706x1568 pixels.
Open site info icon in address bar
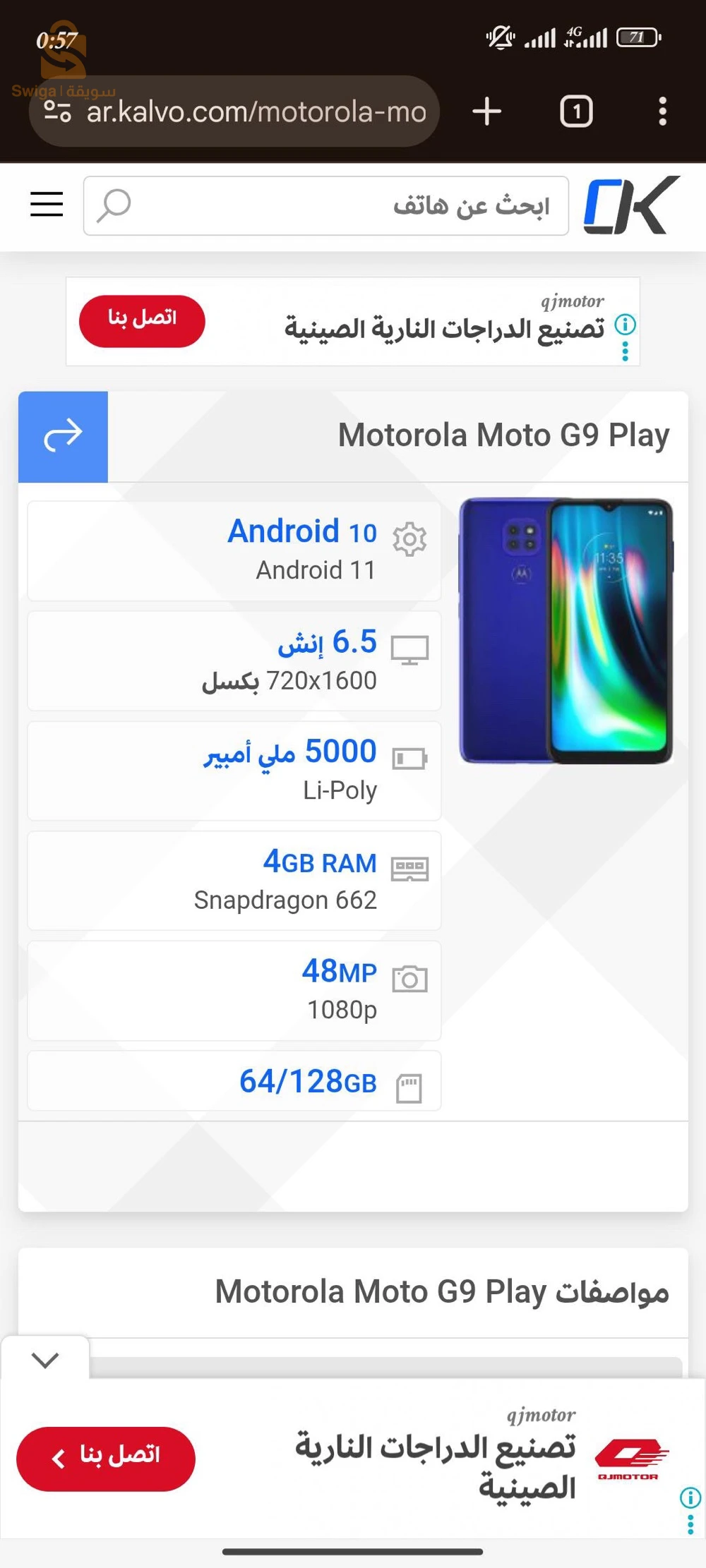coord(57,111)
